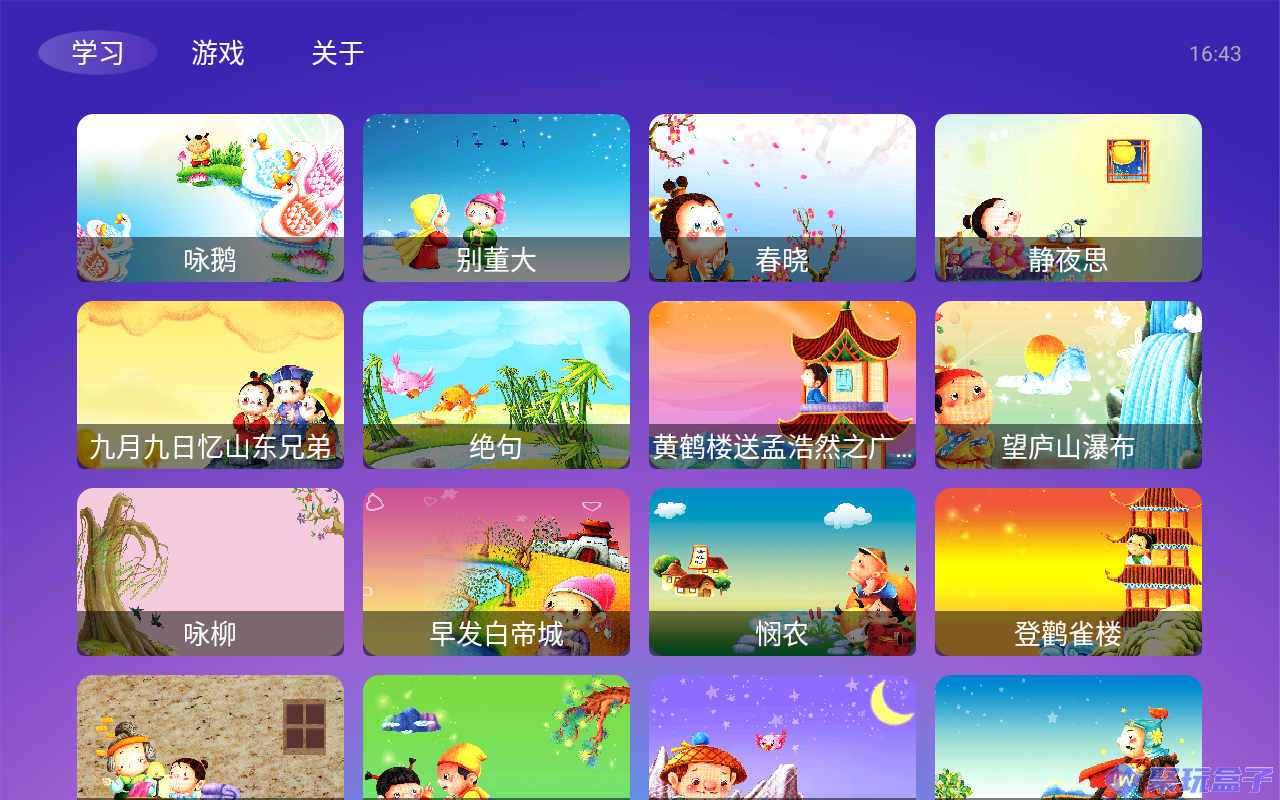Select the 绝句 poem tile
1280x800 pixels.
click(x=496, y=384)
